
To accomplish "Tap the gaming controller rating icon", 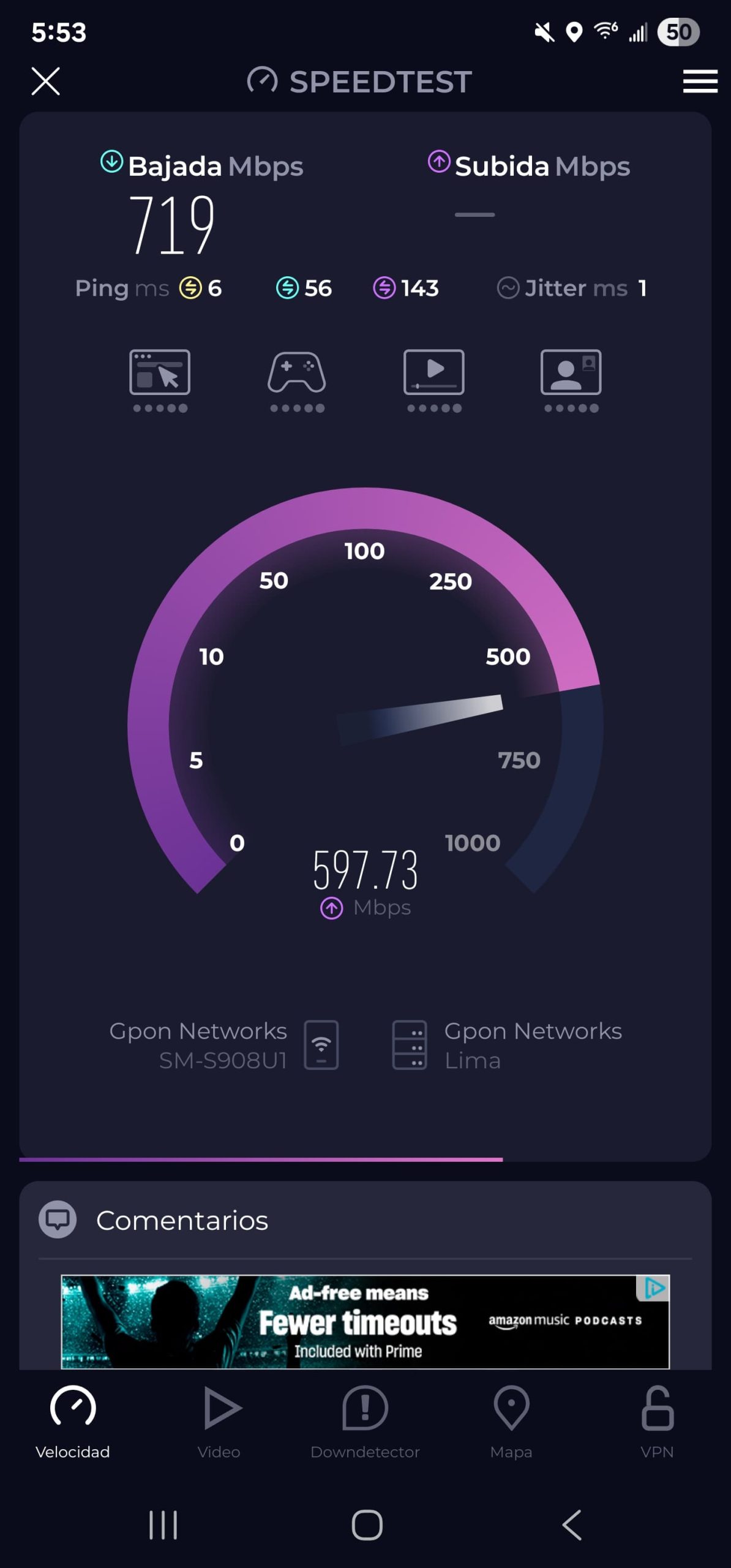I will pyautogui.click(x=297, y=373).
